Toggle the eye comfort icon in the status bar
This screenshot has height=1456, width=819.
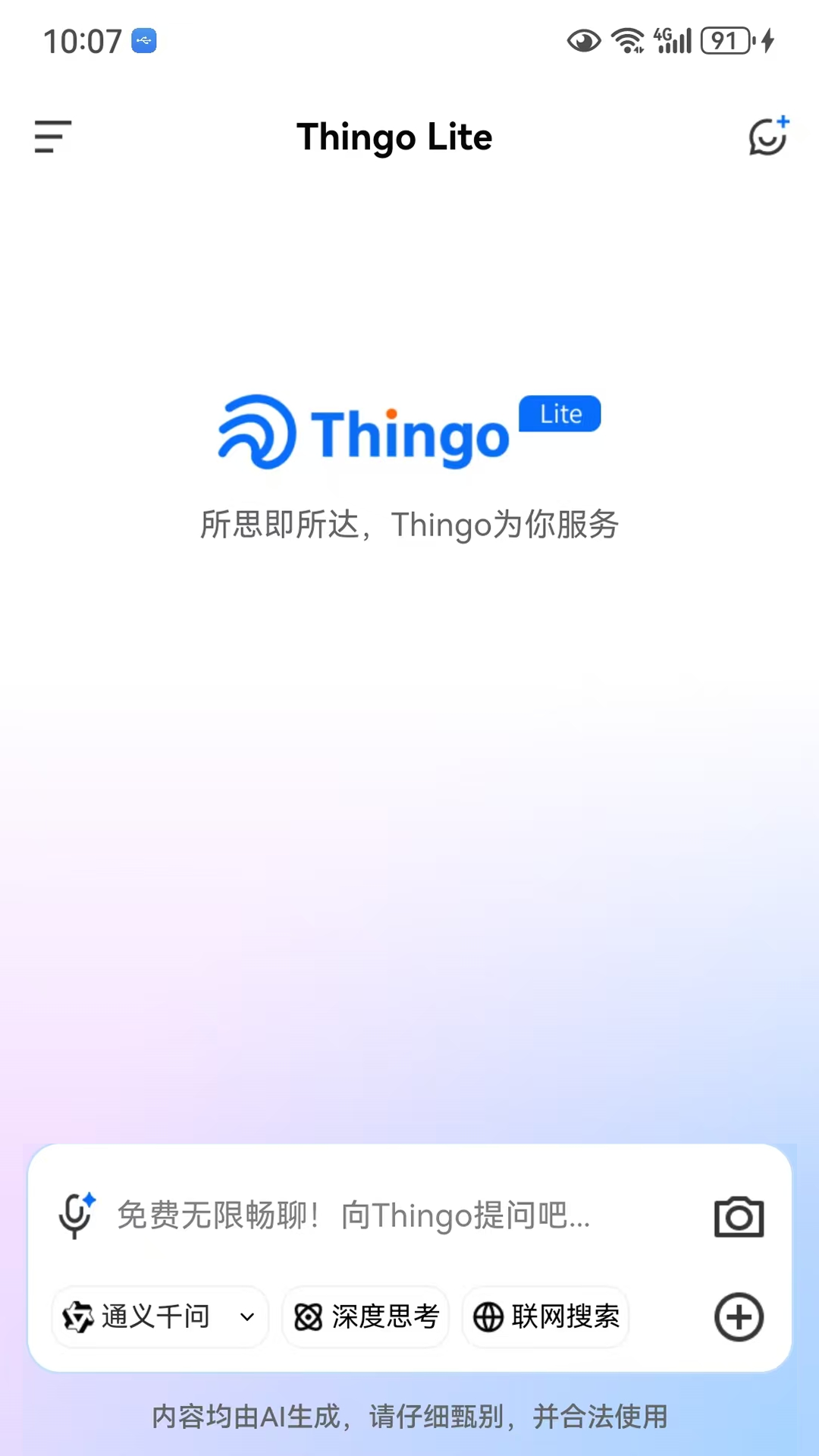tap(582, 42)
